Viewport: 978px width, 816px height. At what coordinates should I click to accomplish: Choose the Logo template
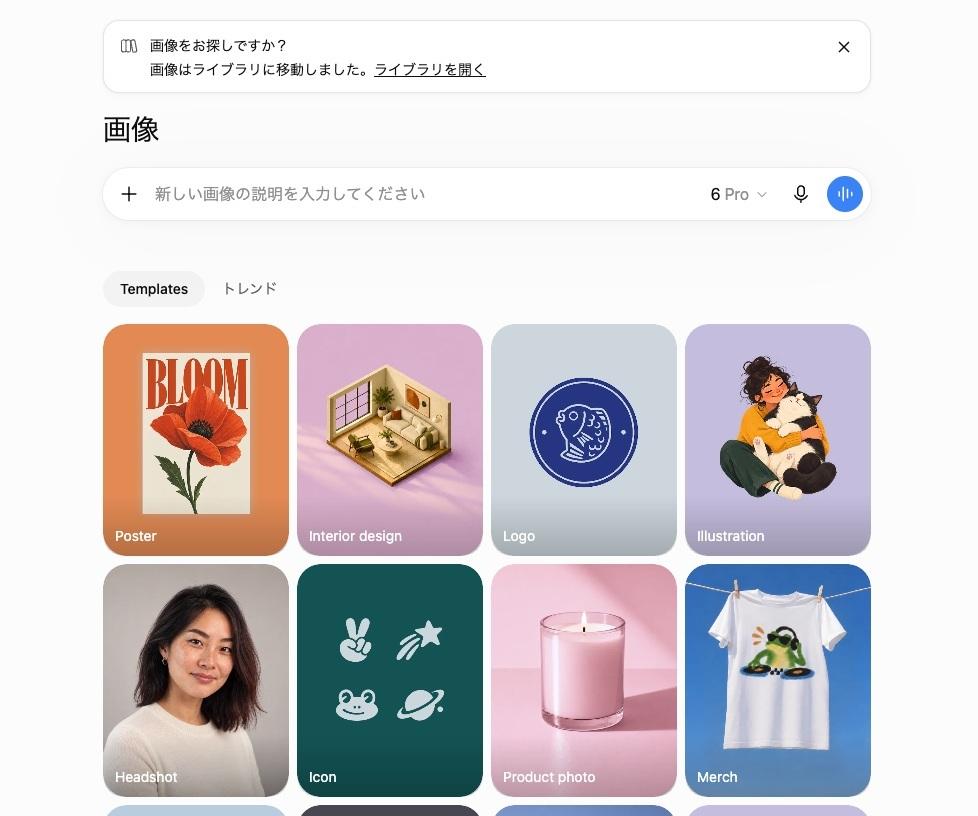click(584, 440)
